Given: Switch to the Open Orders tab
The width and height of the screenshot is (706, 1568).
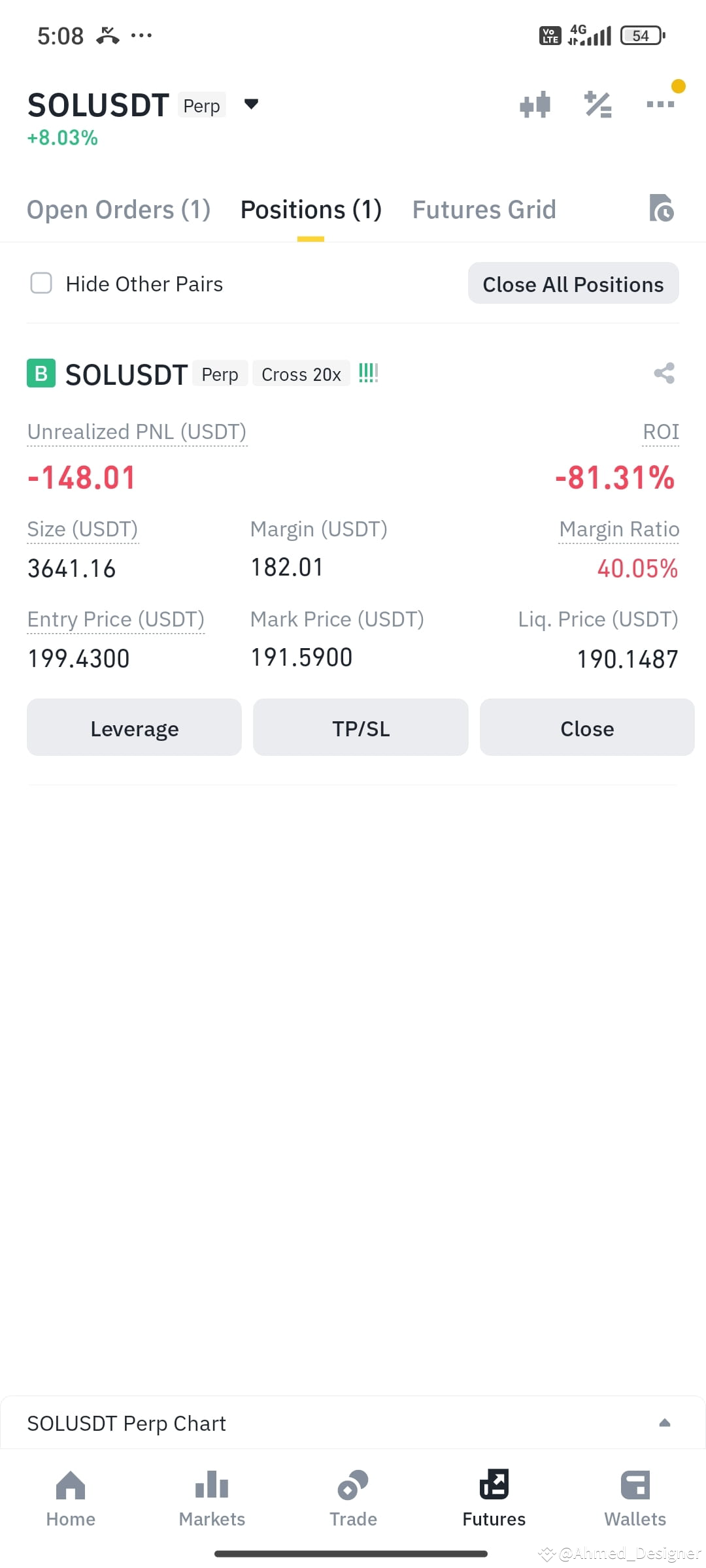Looking at the screenshot, I should pyautogui.click(x=118, y=209).
